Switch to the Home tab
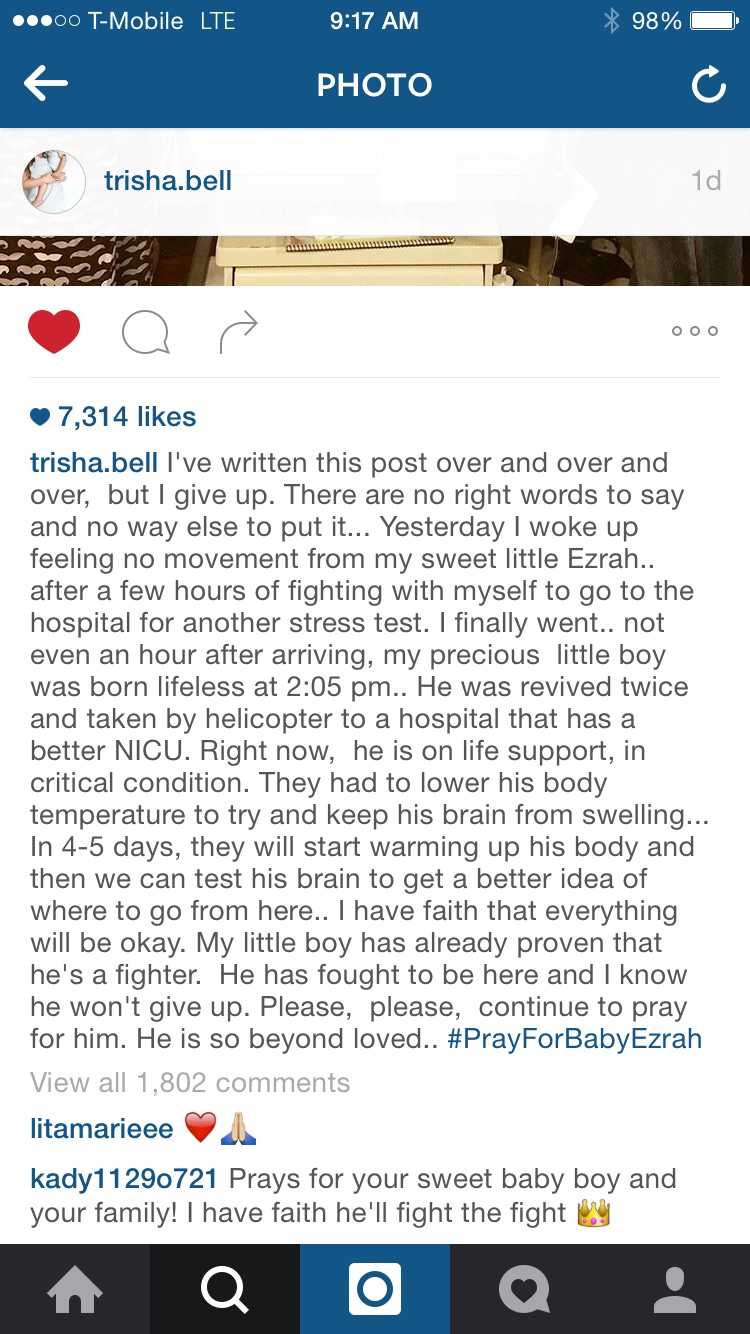 (75, 1290)
